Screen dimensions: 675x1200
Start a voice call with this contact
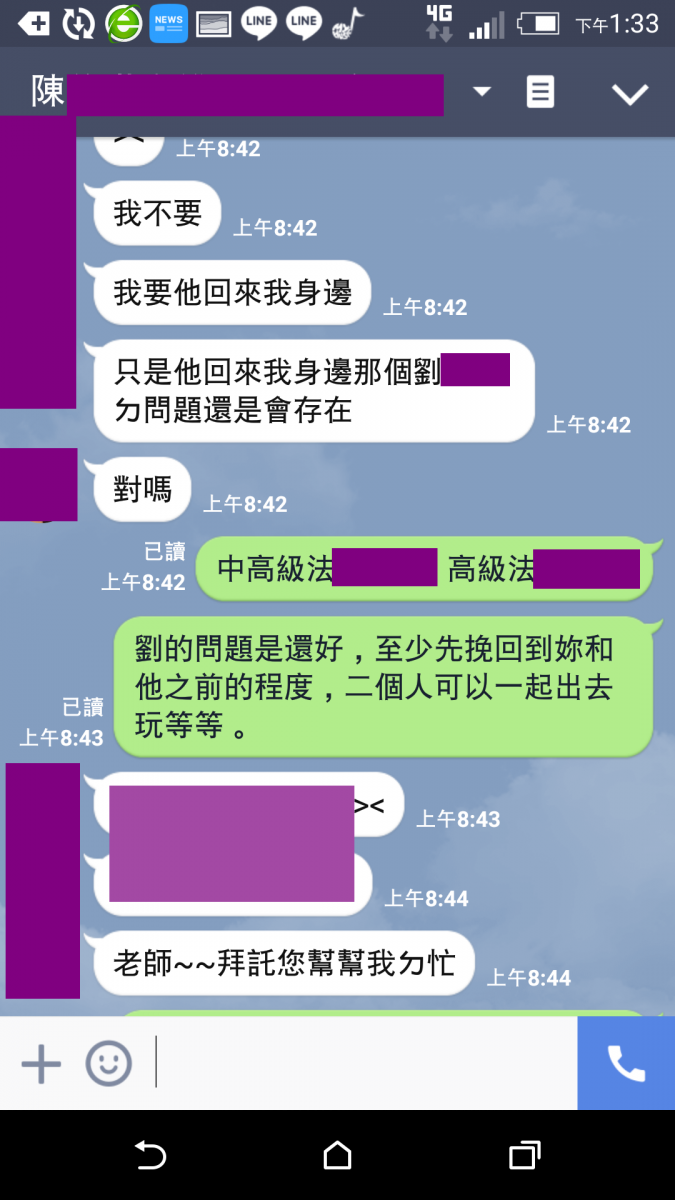626,1064
